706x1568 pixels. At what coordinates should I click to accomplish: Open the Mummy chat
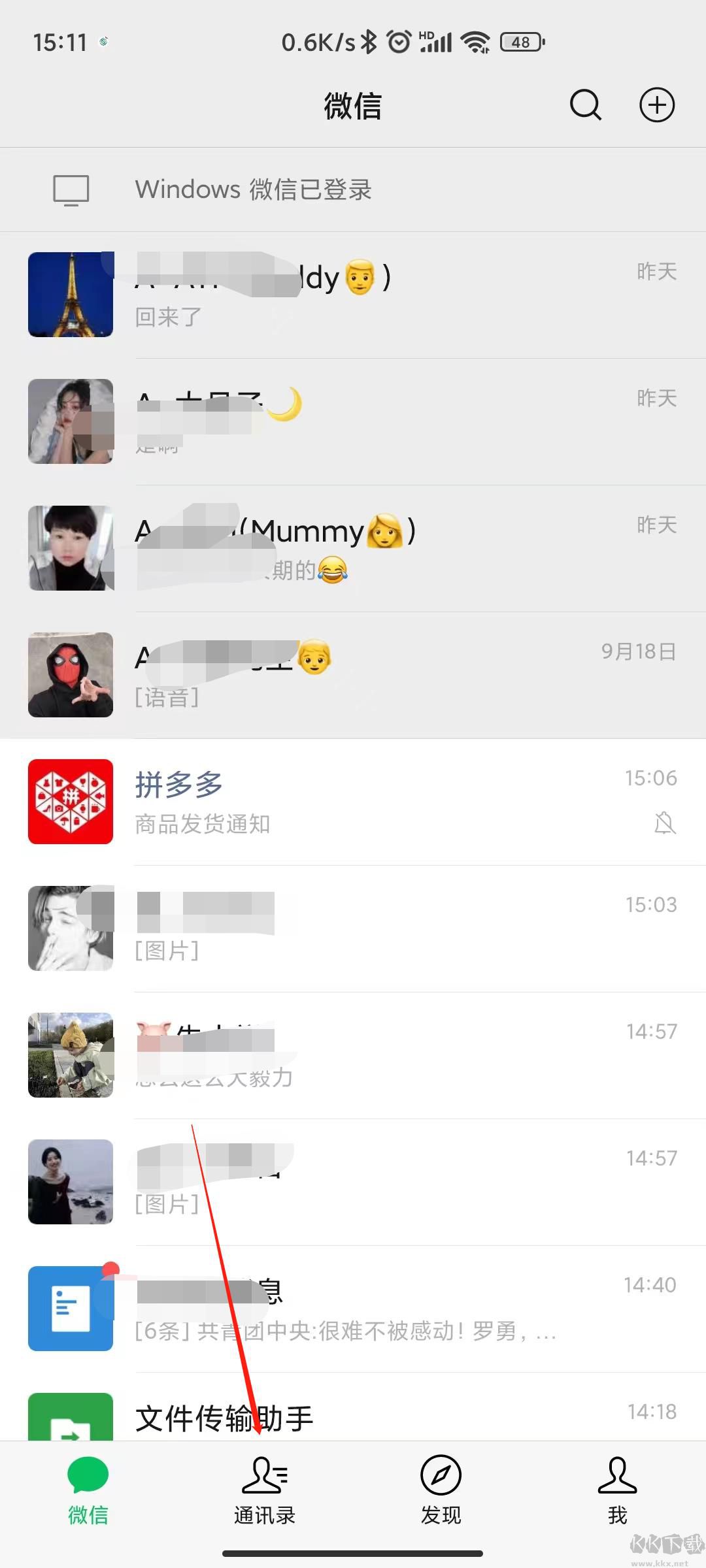353,548
